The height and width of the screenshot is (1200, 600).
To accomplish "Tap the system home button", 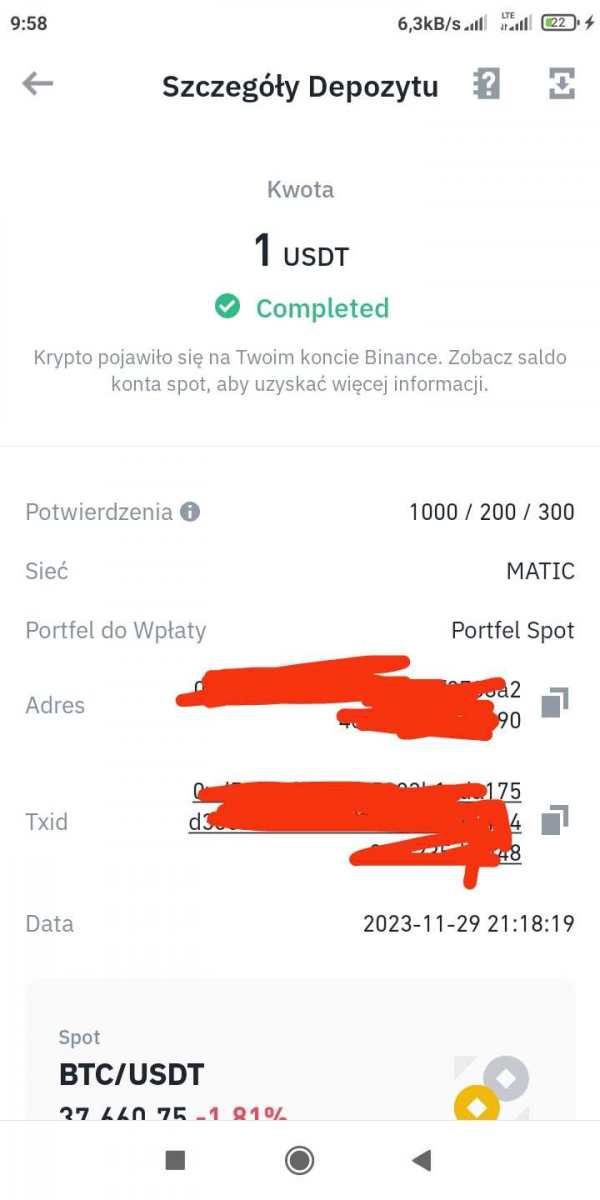I will click(x=299, y=1160).
